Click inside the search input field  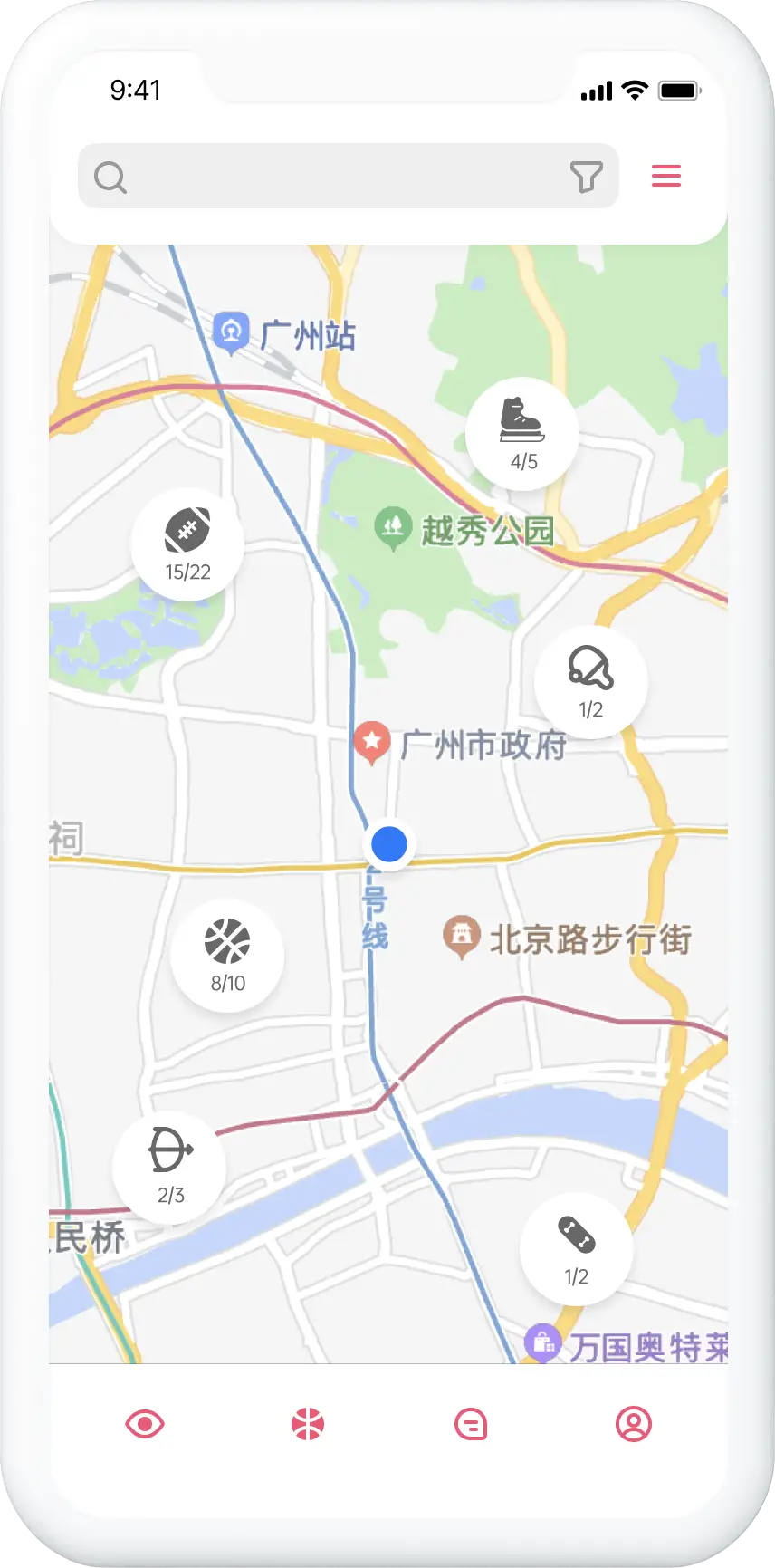[x=344, y=176]
